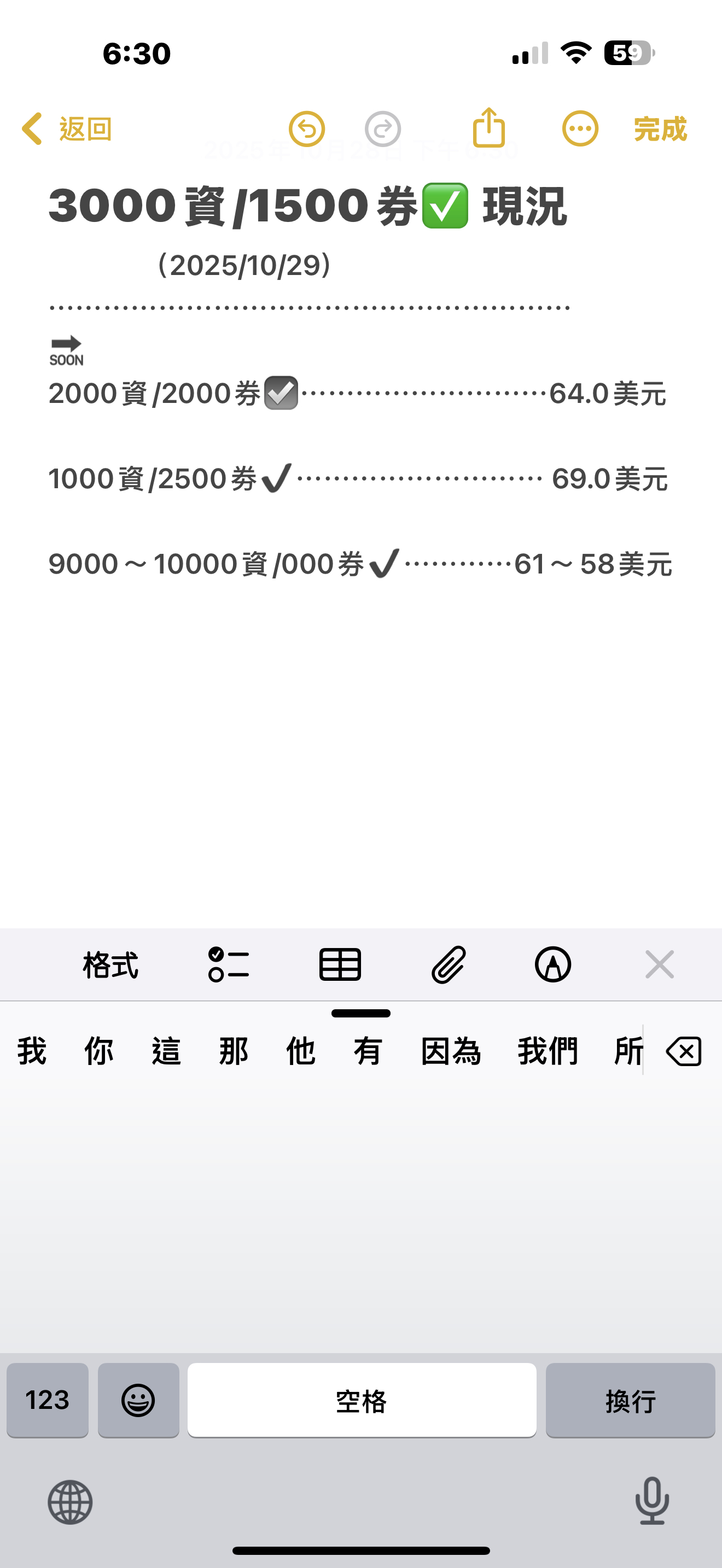Insert a checklist
The image size is (722, 1568).
[x=228, y=965]
